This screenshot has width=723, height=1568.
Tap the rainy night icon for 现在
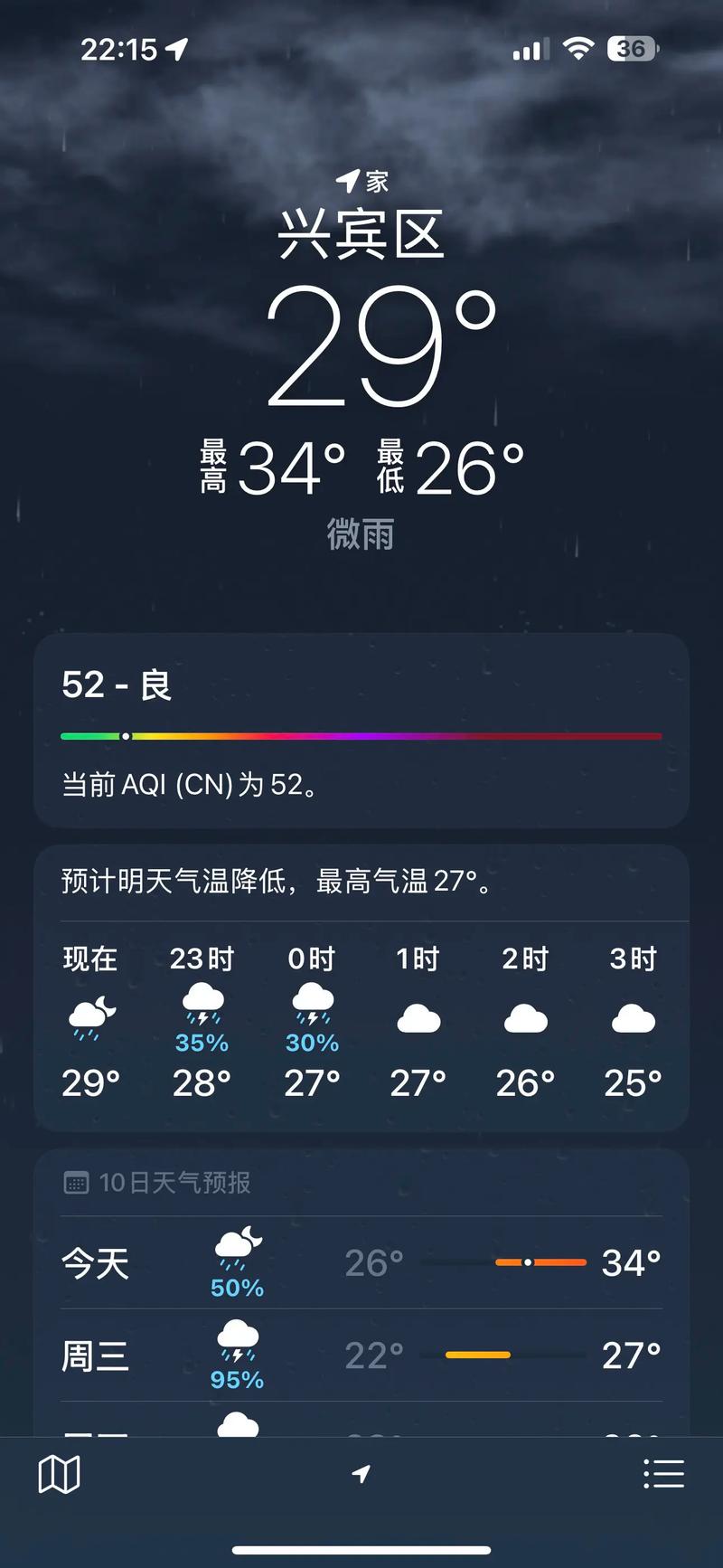pos(89,1015)
